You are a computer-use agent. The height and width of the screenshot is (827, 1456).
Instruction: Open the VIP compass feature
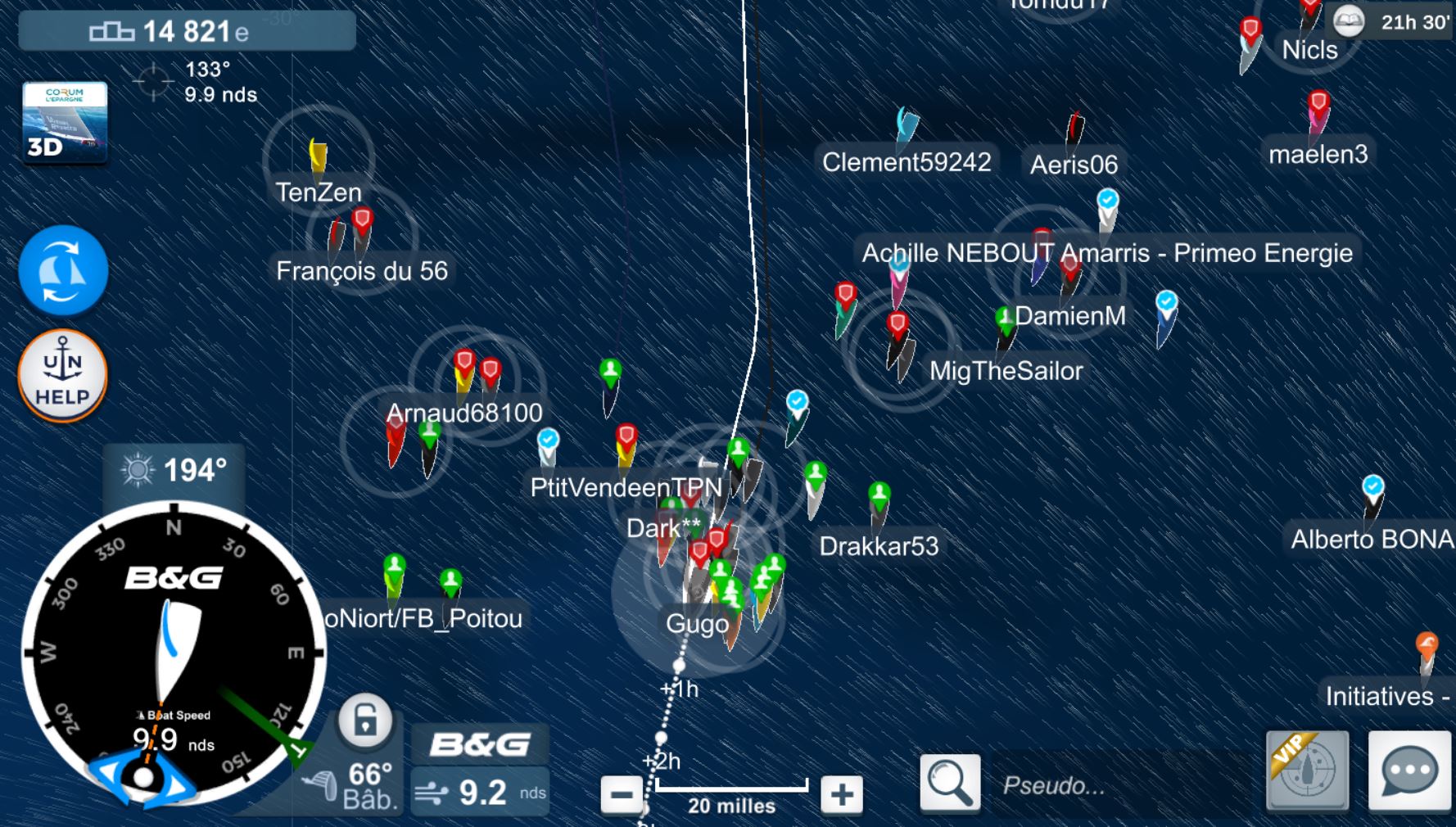point(1307,771)
